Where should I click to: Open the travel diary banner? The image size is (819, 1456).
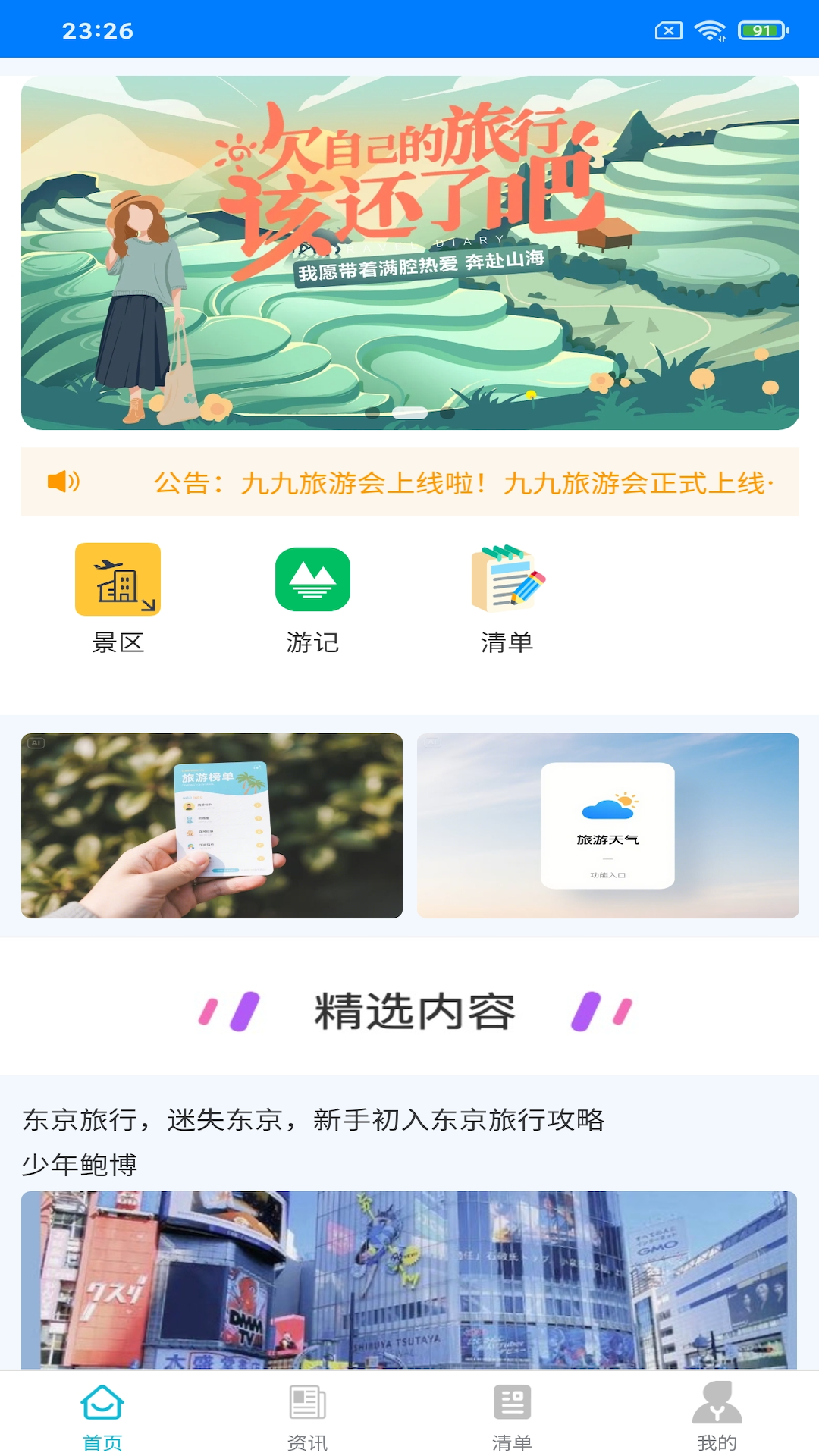[x=409, y=253]
